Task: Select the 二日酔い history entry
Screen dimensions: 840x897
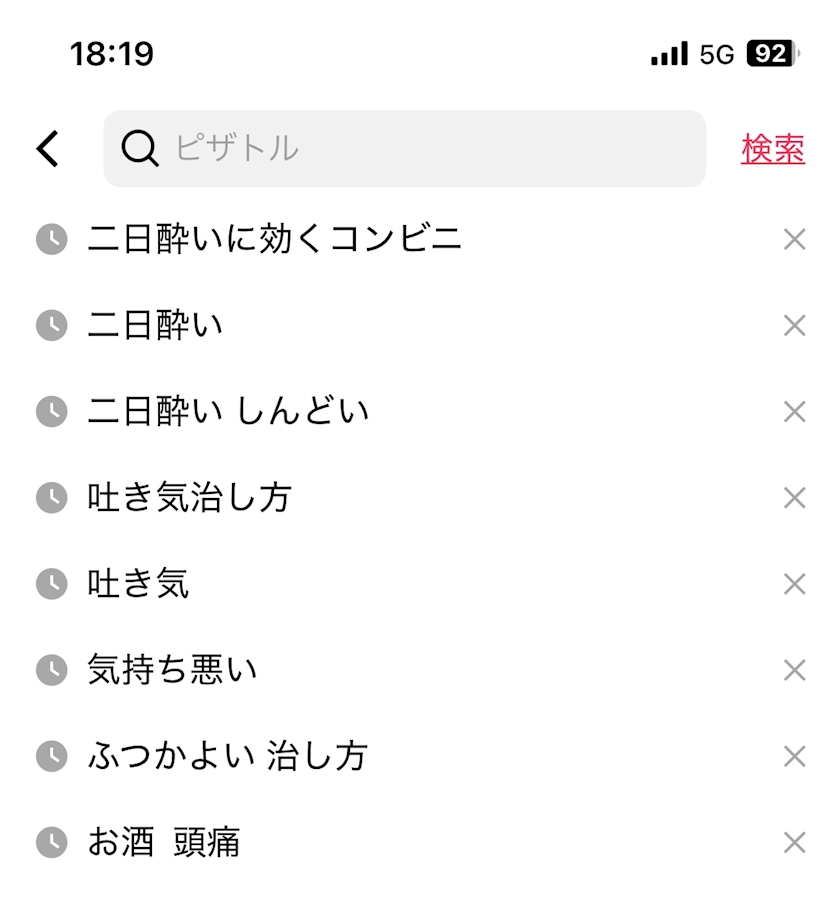Action: [155, 325]
